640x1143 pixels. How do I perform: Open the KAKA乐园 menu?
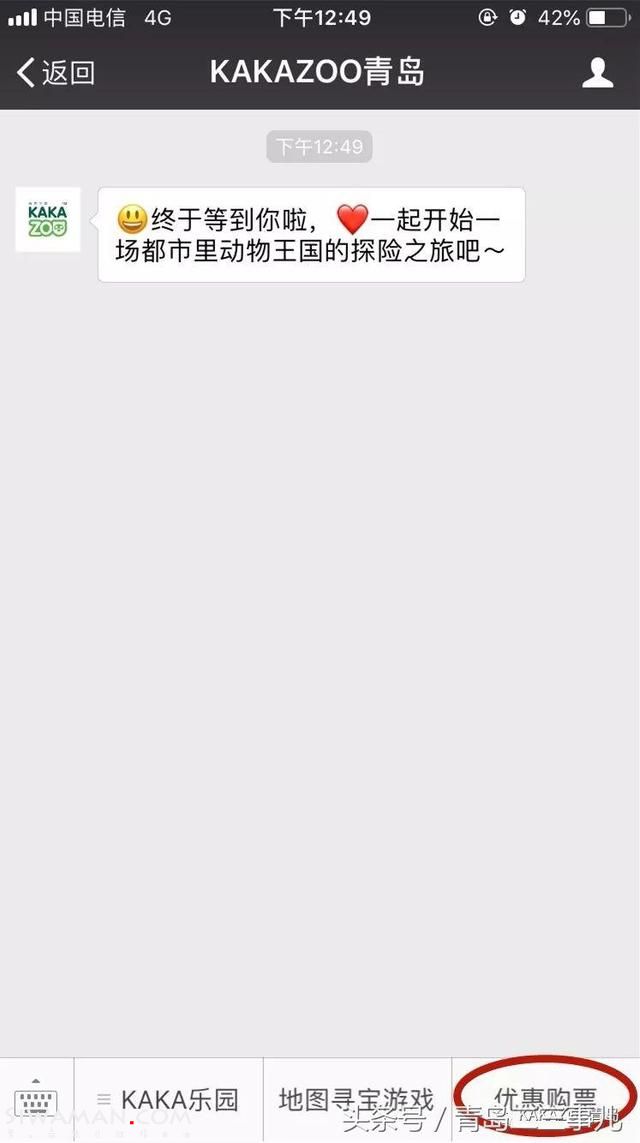point(168,1101)
